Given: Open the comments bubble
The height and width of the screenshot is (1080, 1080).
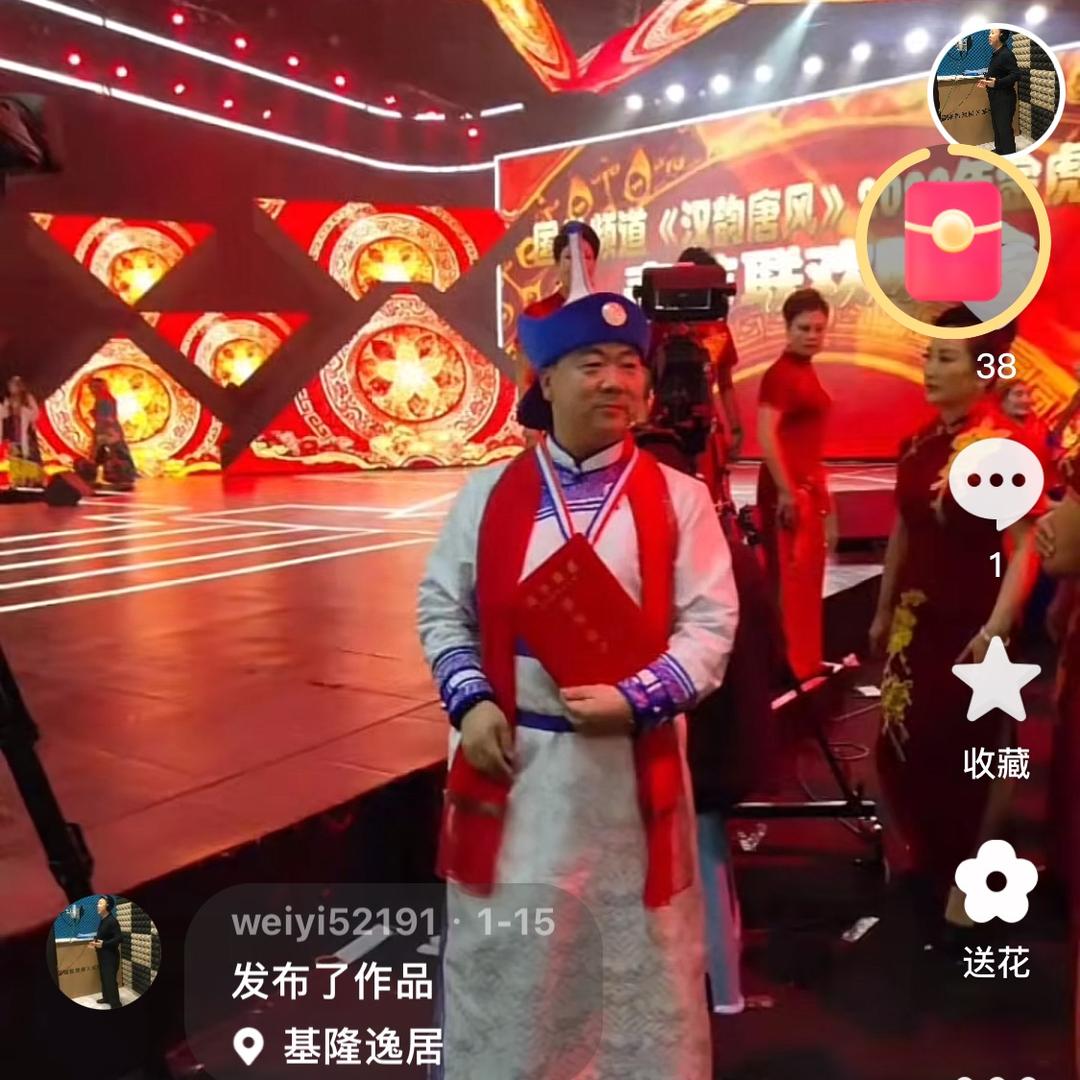Looking at the screenshot, I should click(996, 484).
